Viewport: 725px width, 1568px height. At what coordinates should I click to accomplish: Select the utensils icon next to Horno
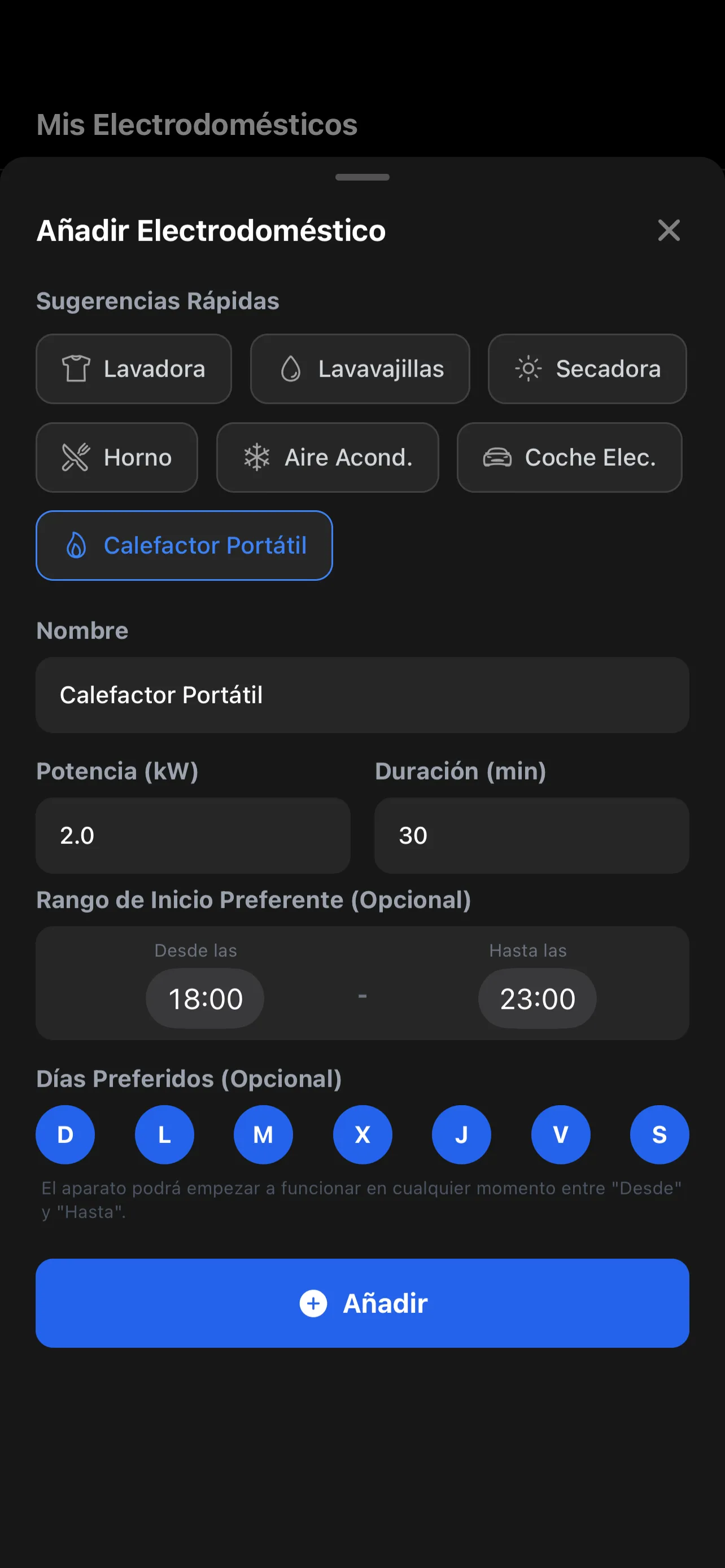pos(77,457)
